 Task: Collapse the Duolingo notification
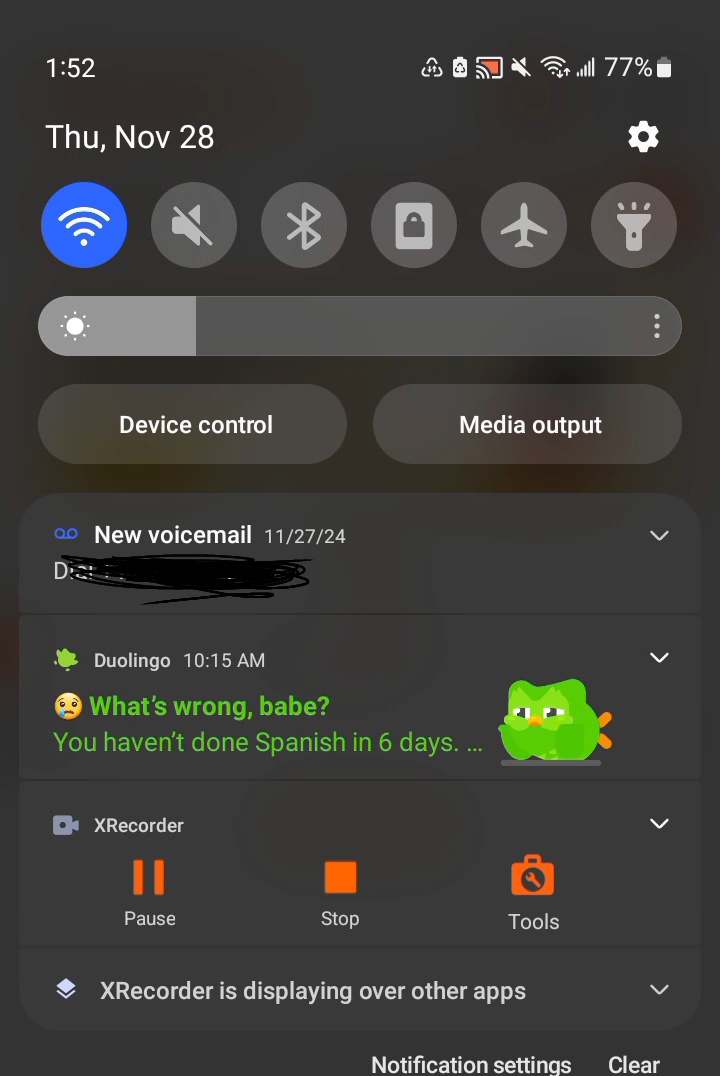pos(659,657)
